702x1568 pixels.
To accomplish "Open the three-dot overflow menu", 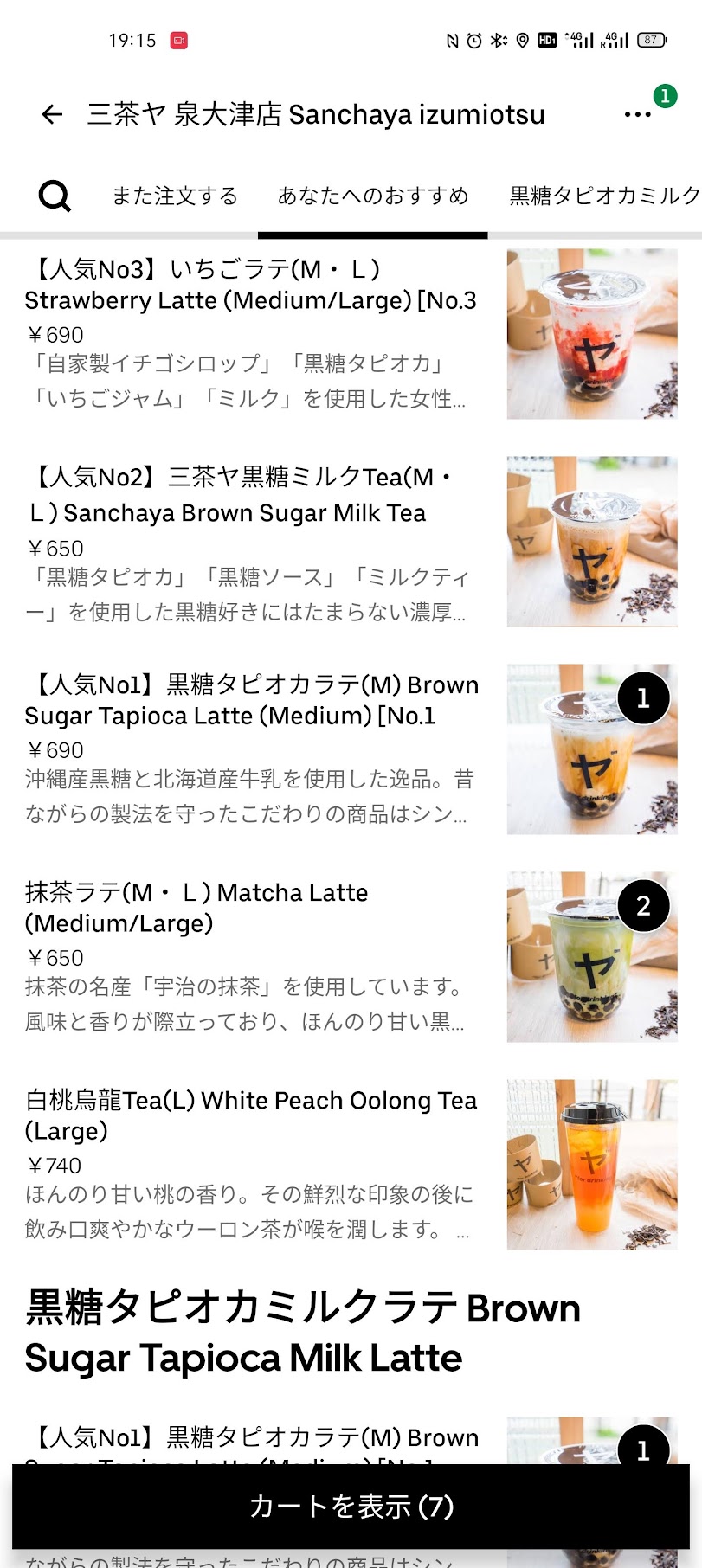I will click(x=637, y=114).
